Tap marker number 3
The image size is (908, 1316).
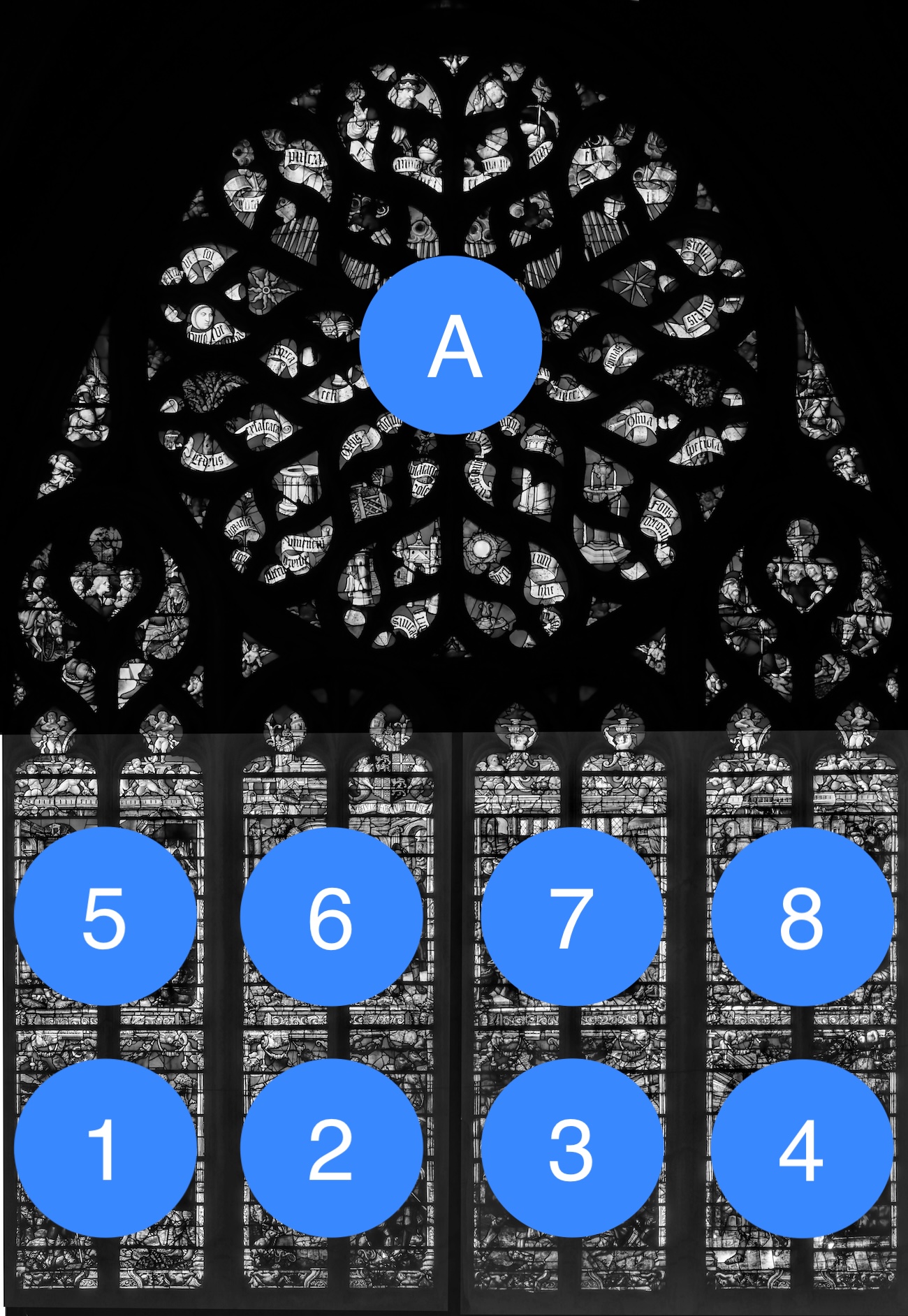coord(571,1148)
